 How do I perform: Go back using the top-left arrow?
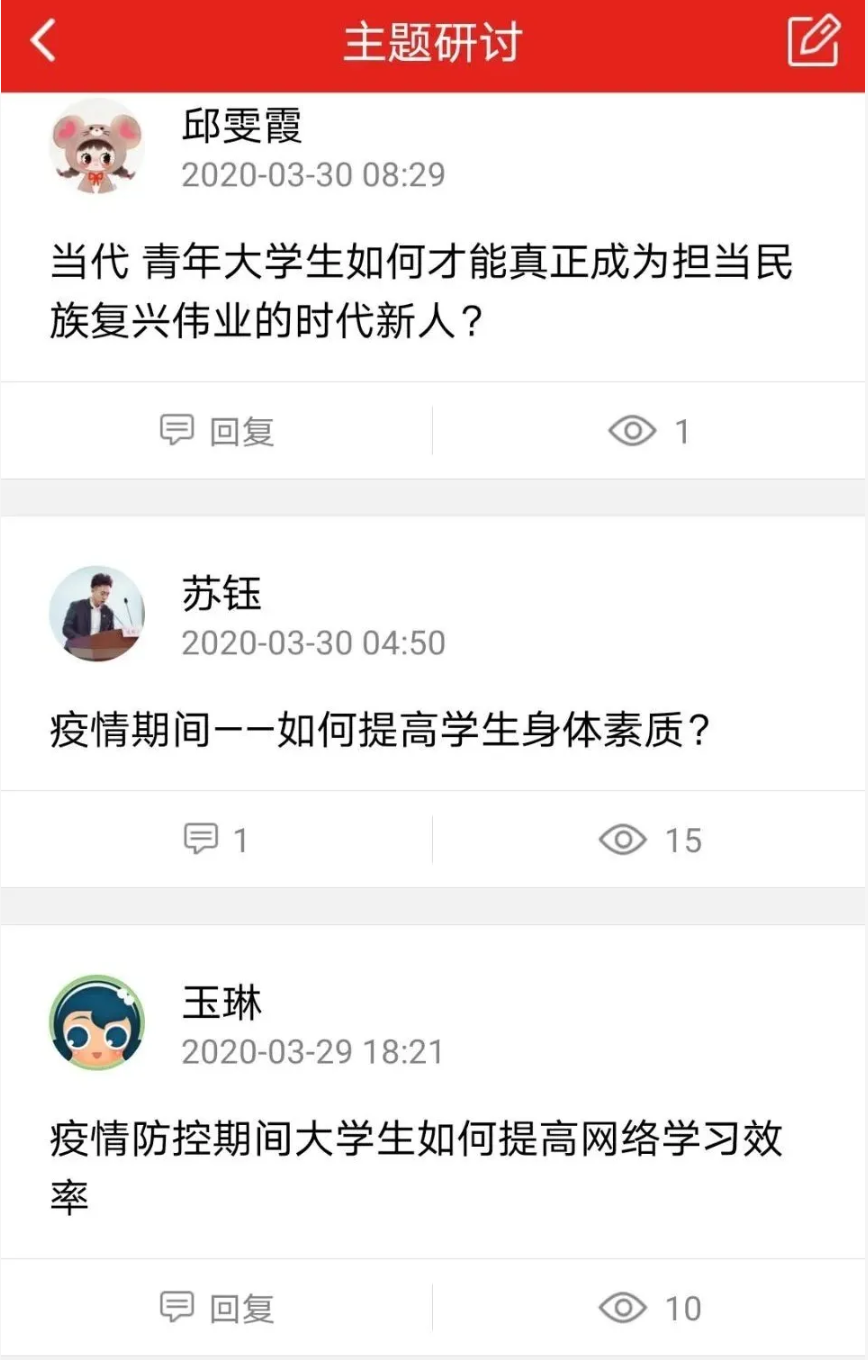(x=43, y=42)
